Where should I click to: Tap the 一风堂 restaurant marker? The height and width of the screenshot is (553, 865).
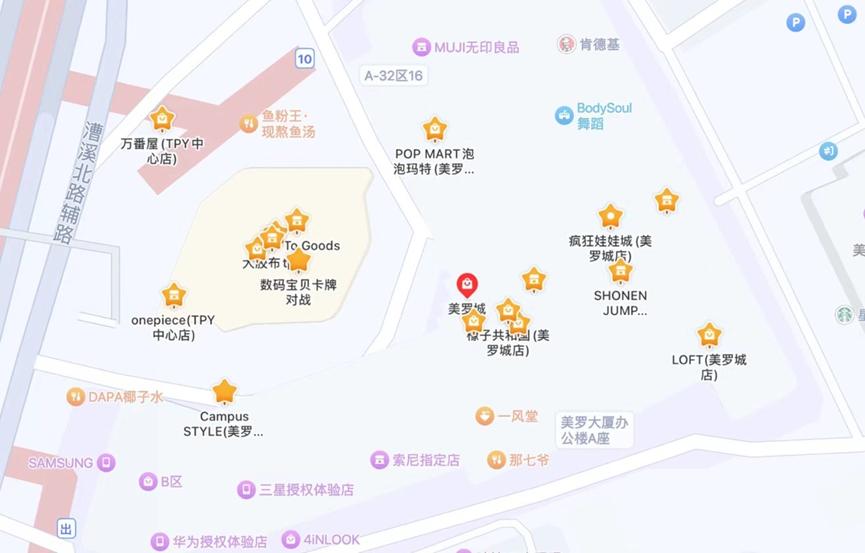click(x=484, y=416)
